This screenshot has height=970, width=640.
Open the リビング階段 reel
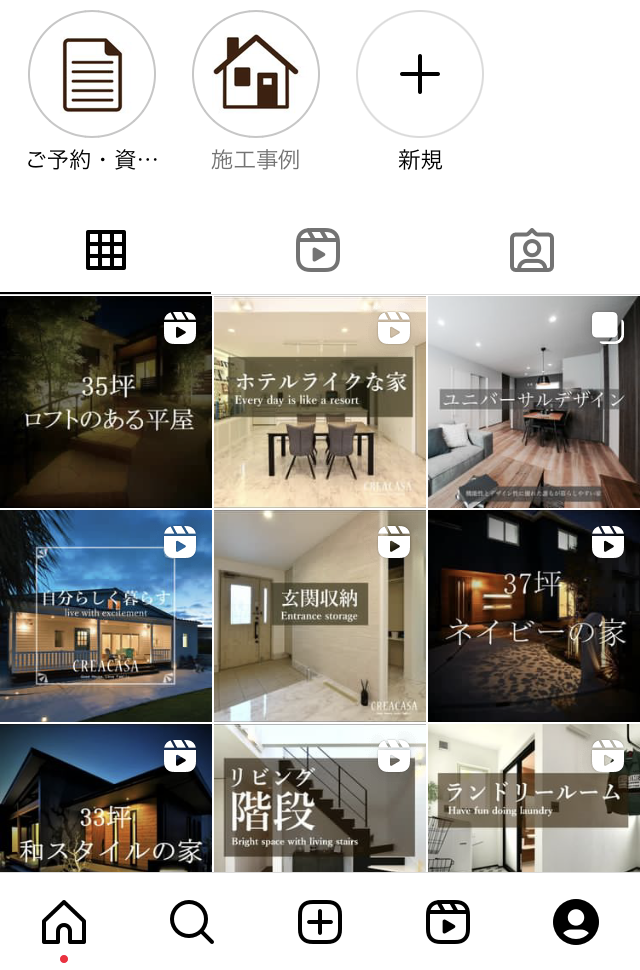(320, 798)
